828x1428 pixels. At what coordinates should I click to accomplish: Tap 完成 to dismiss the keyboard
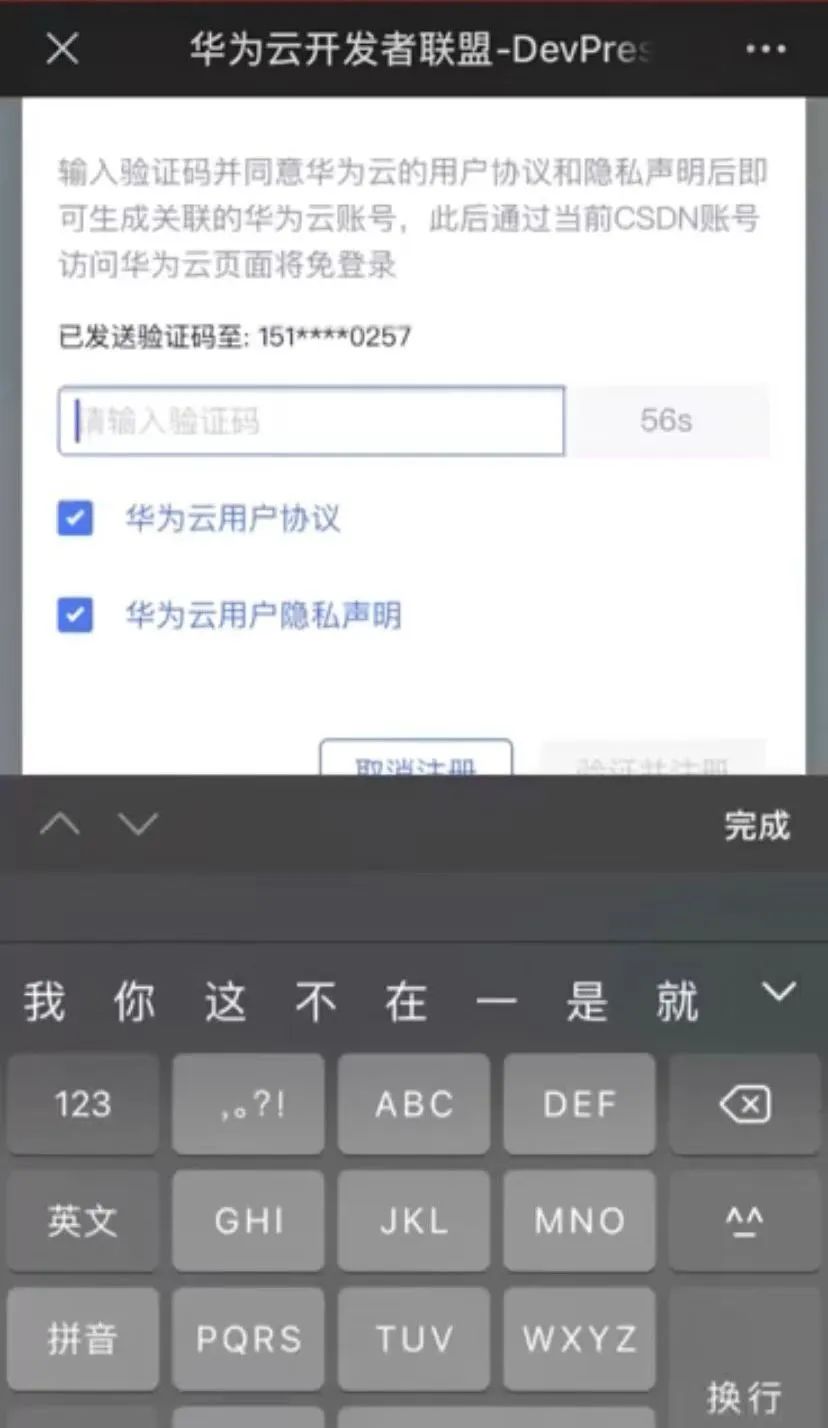click(757, 825)
